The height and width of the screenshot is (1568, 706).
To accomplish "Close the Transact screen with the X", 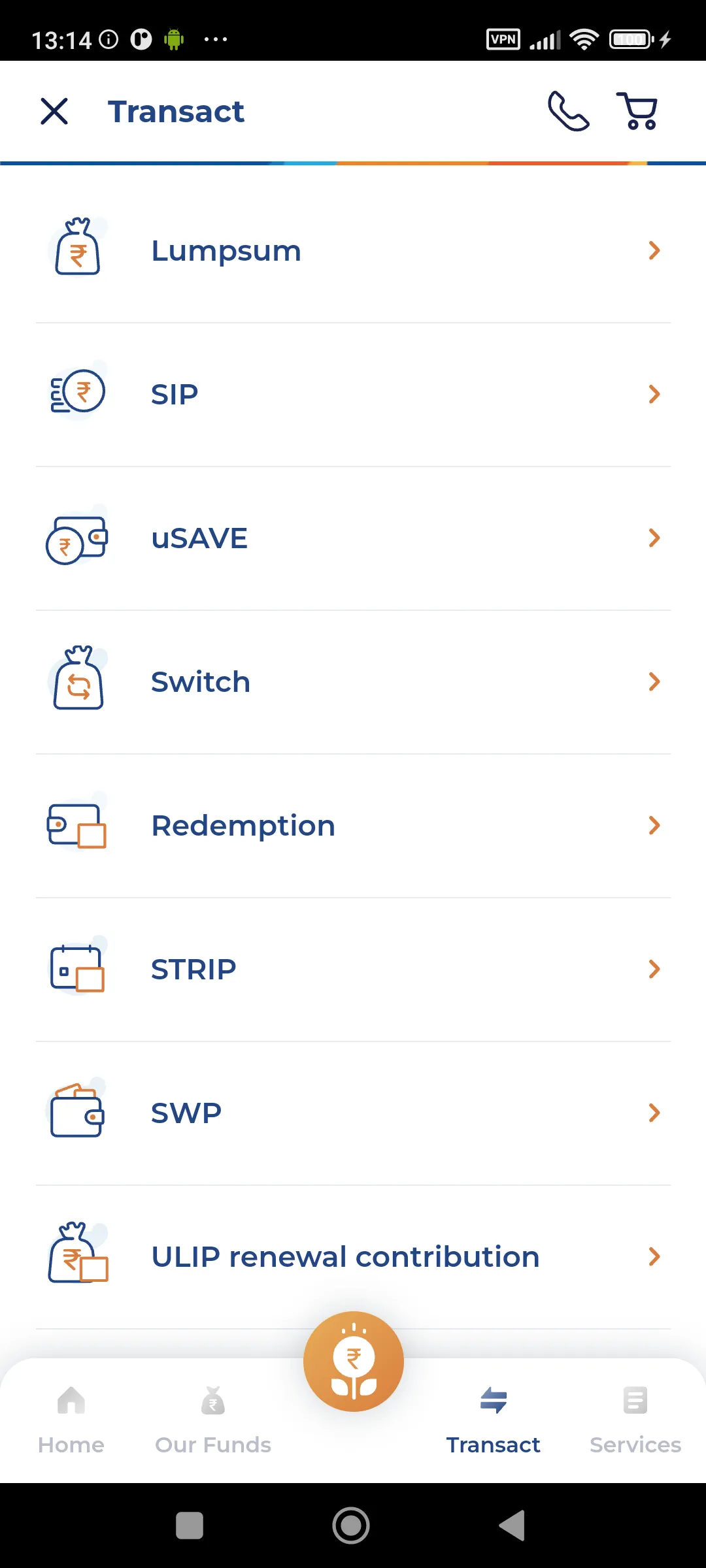I will point(55,111).
